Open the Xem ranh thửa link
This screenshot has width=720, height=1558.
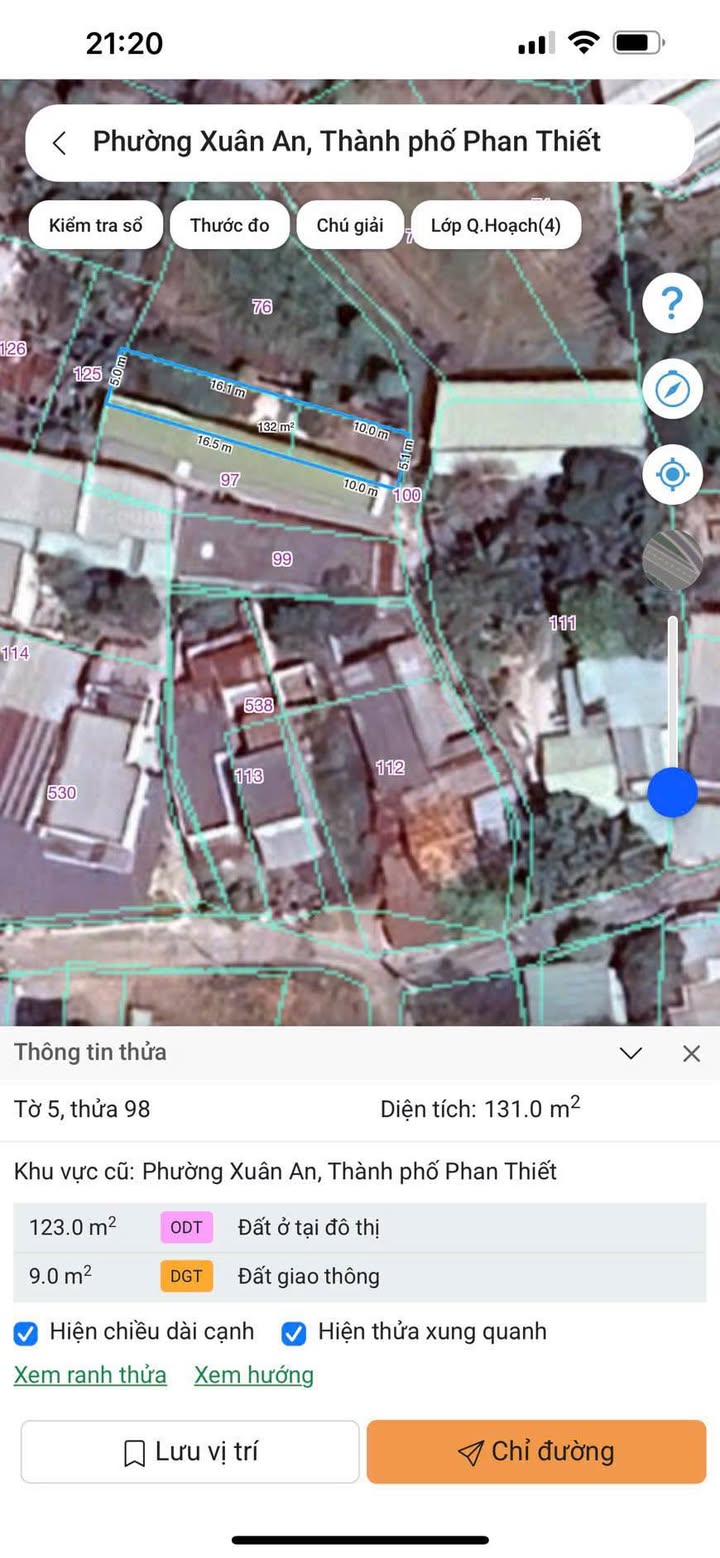(x=90, y=1375)
